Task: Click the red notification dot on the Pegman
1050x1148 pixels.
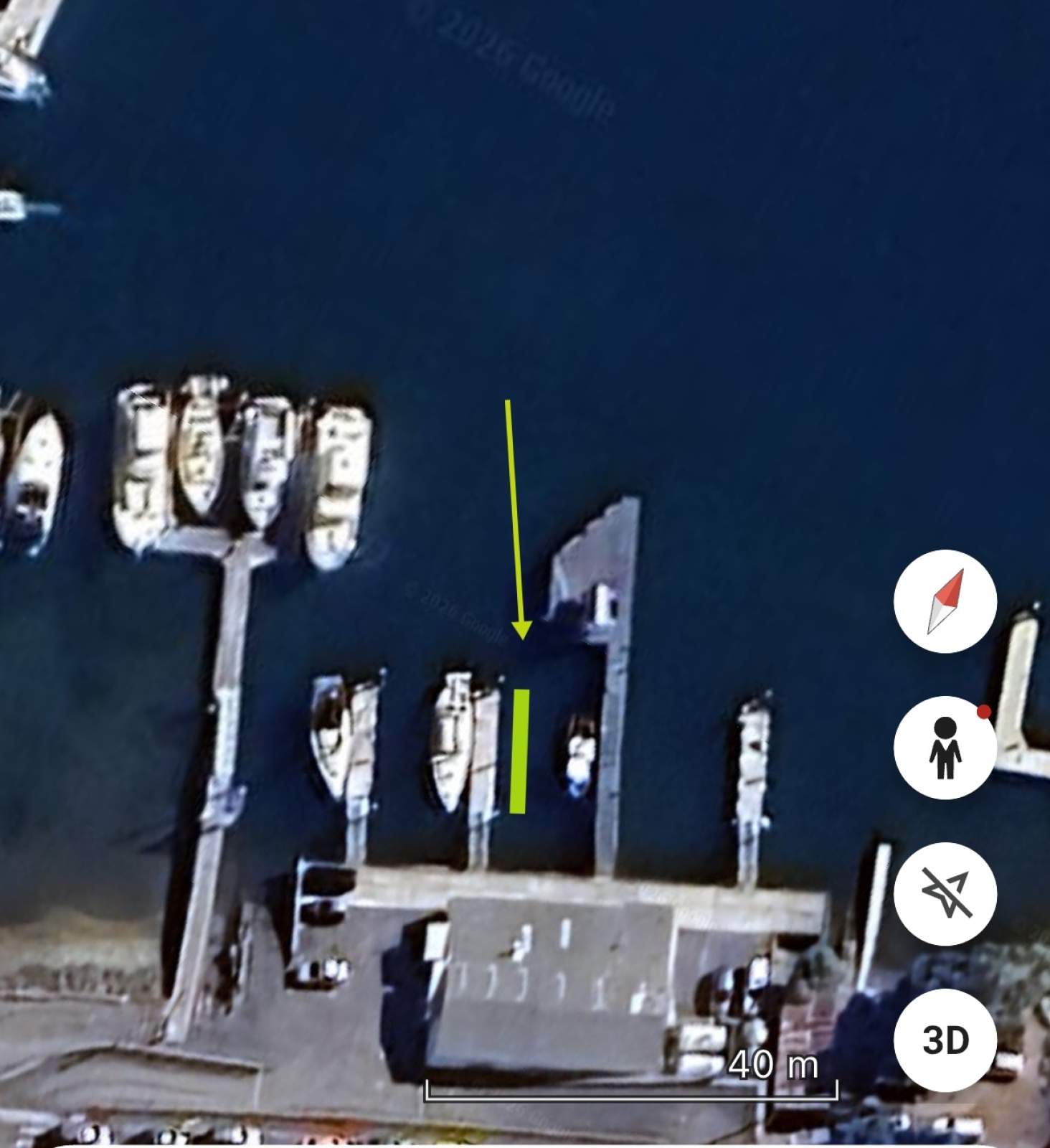Action: (984, 712)
